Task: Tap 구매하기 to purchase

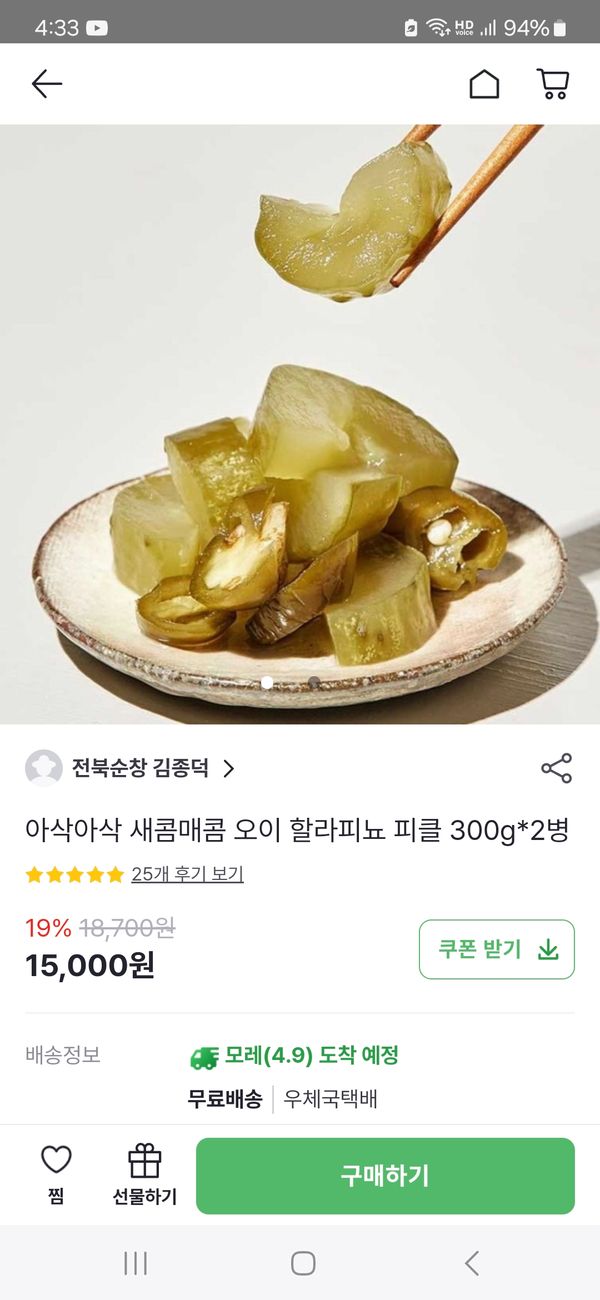Action: 385,1176
